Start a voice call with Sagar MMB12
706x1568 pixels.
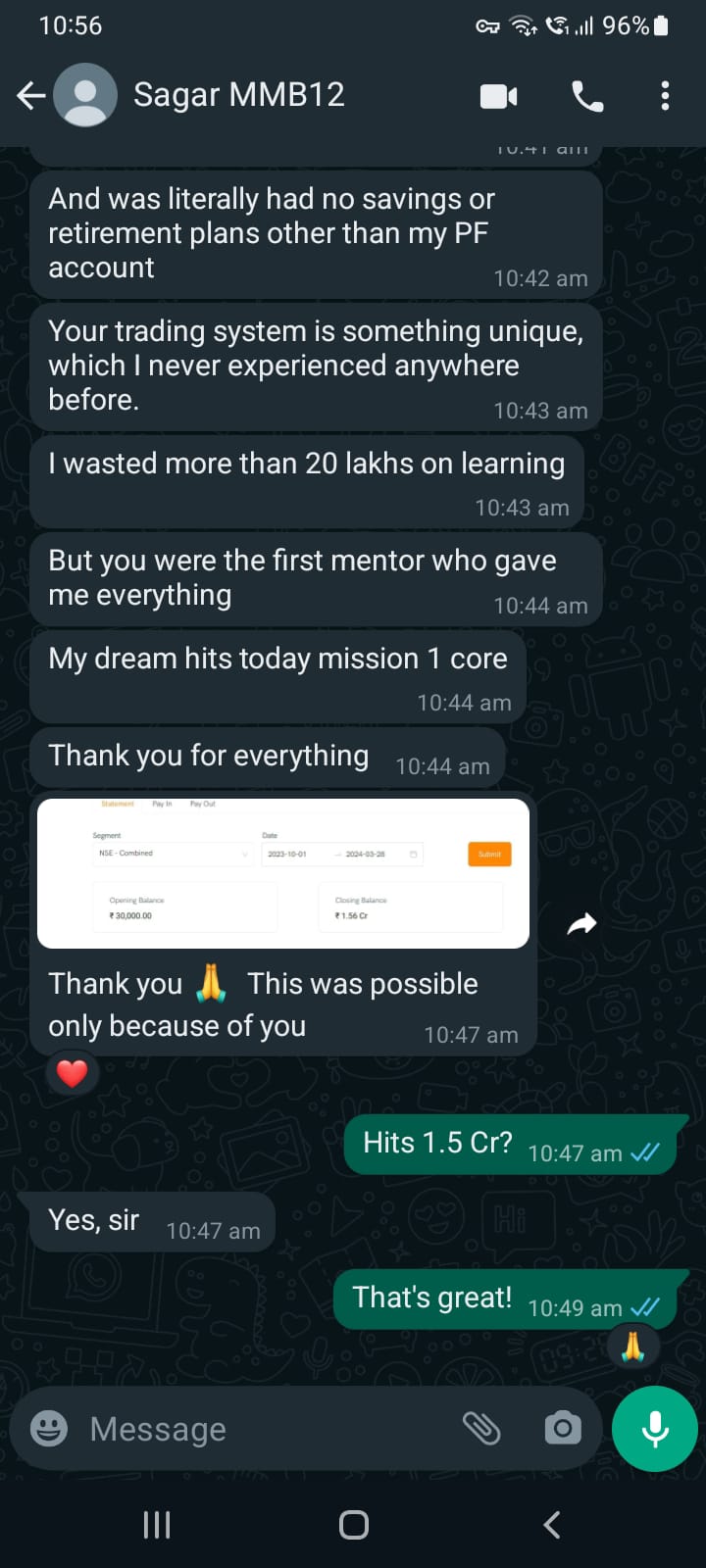[x=587, y=96]
